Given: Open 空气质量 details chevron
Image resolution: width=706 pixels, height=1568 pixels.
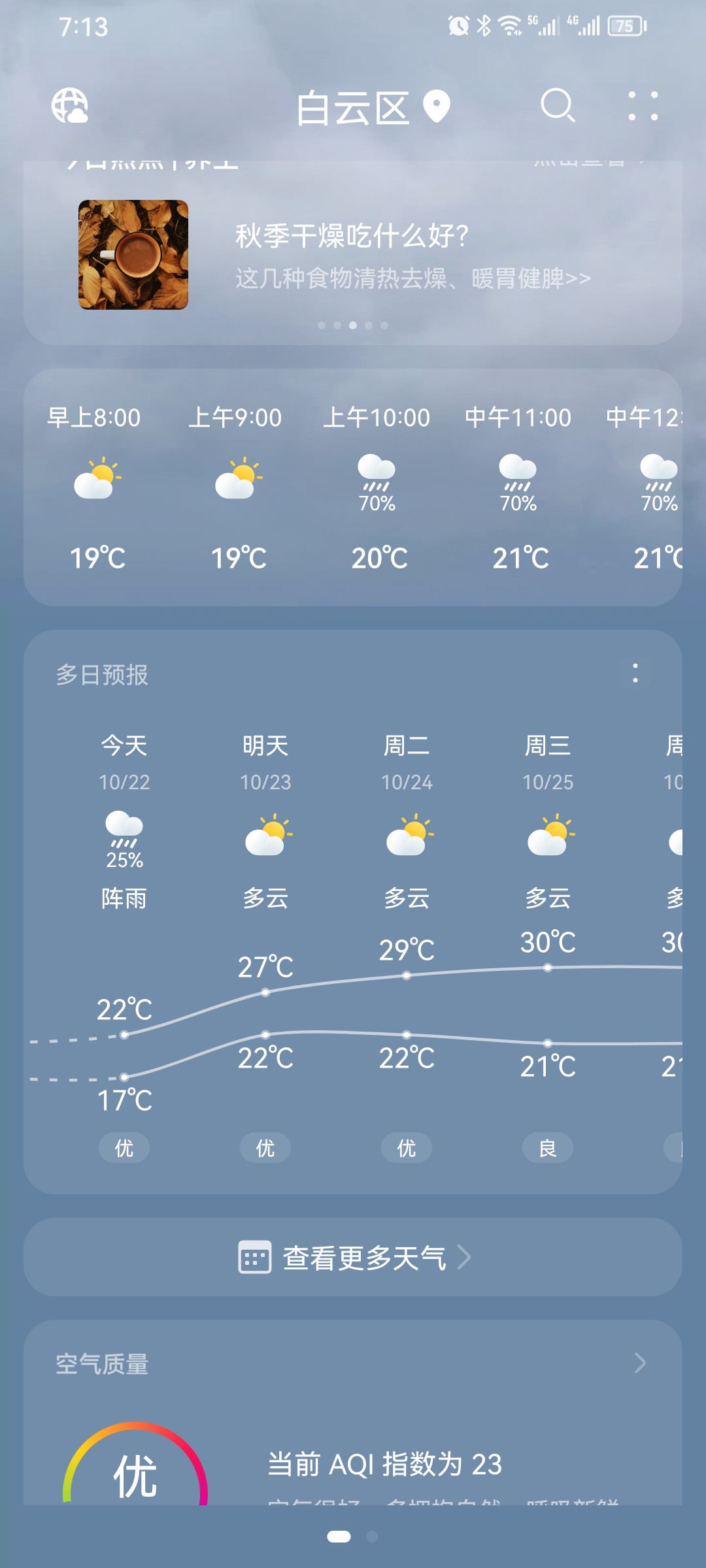Looking at the screenshot, I should tap(640, 1364).
